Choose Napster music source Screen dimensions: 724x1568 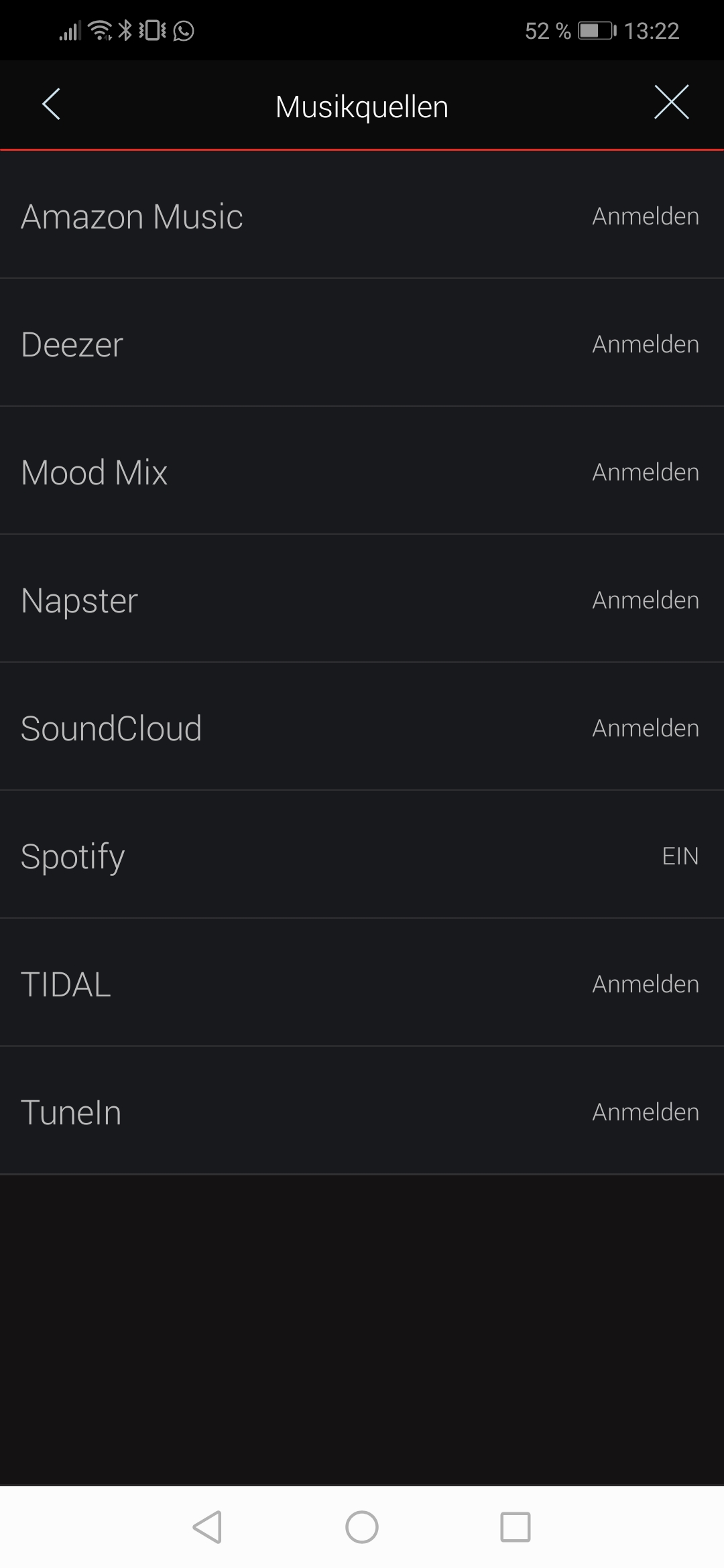(362, 600)
